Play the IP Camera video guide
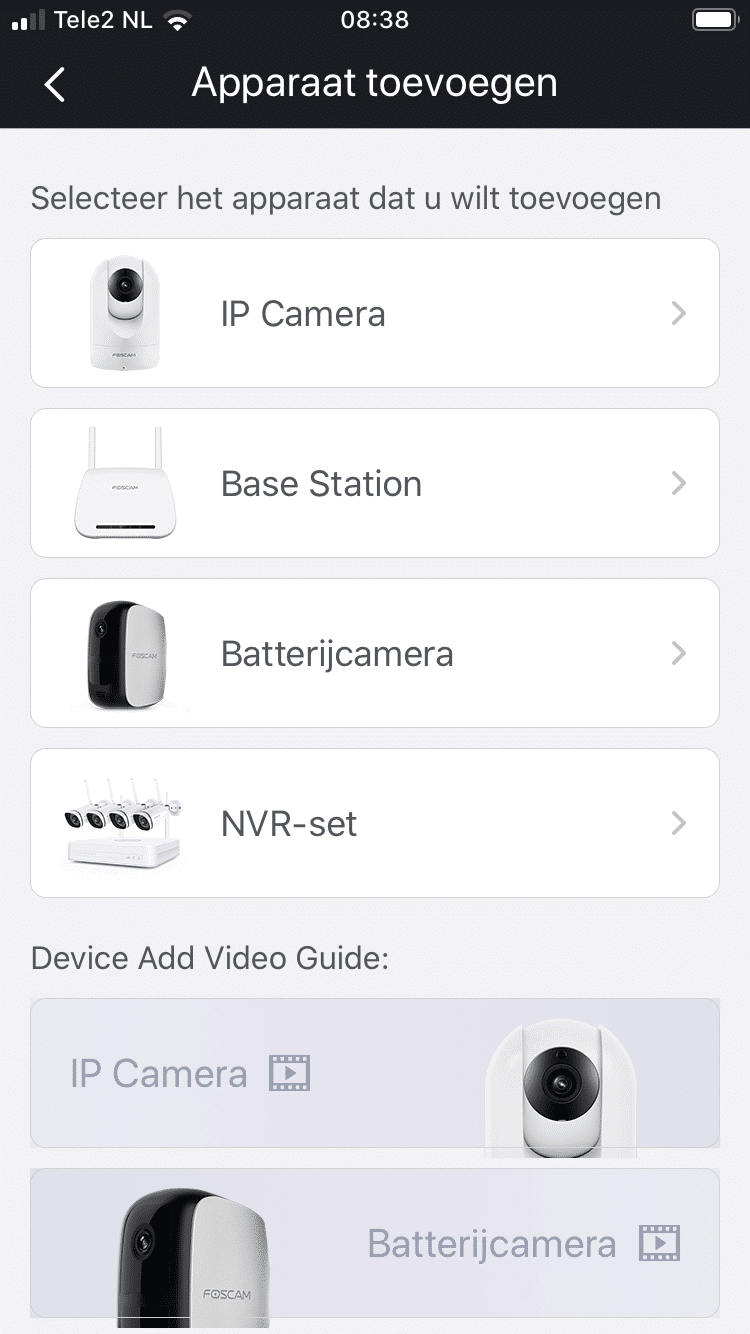 click(375, 1073)
